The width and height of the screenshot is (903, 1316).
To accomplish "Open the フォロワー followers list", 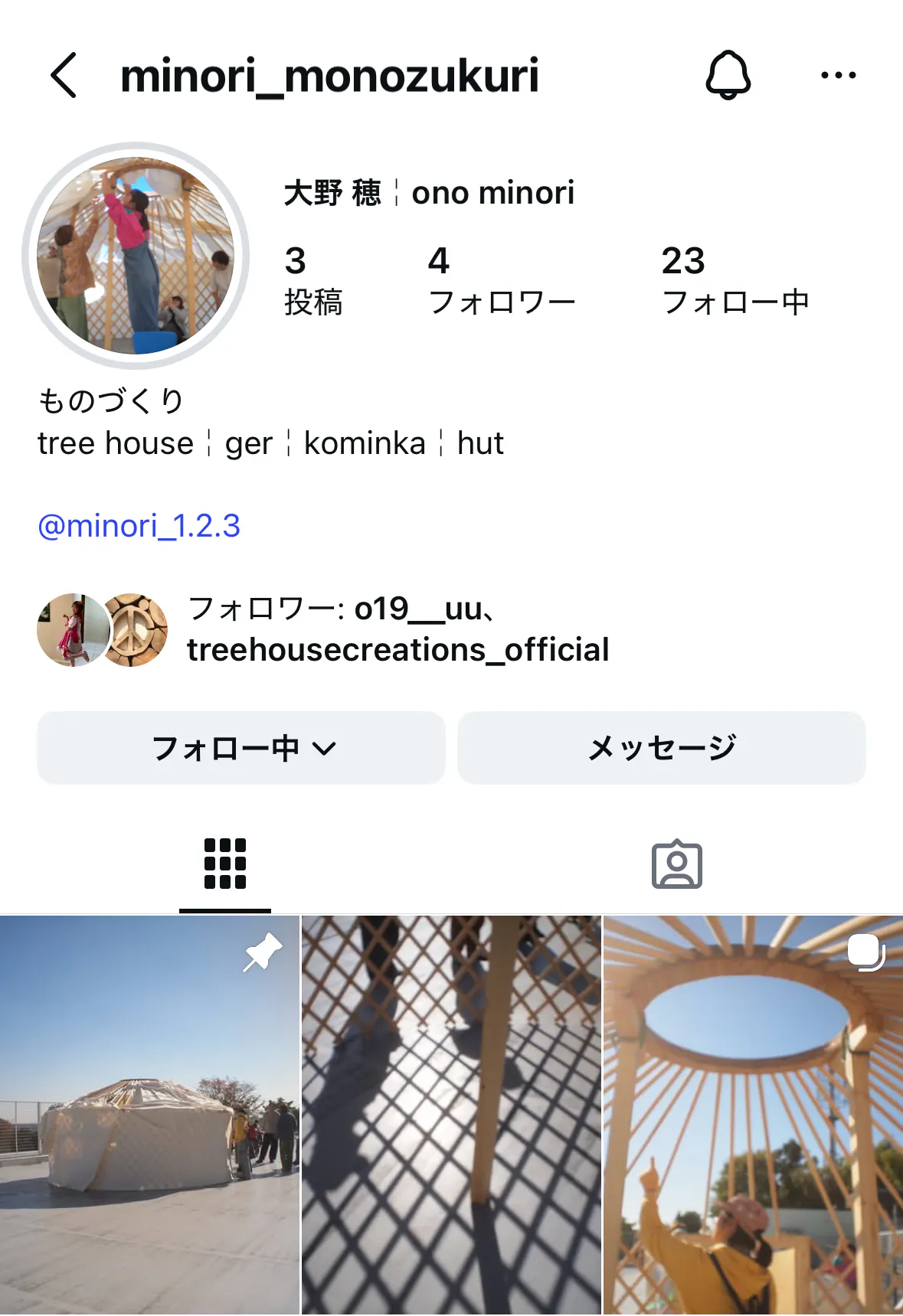I will tap(501, 280).
